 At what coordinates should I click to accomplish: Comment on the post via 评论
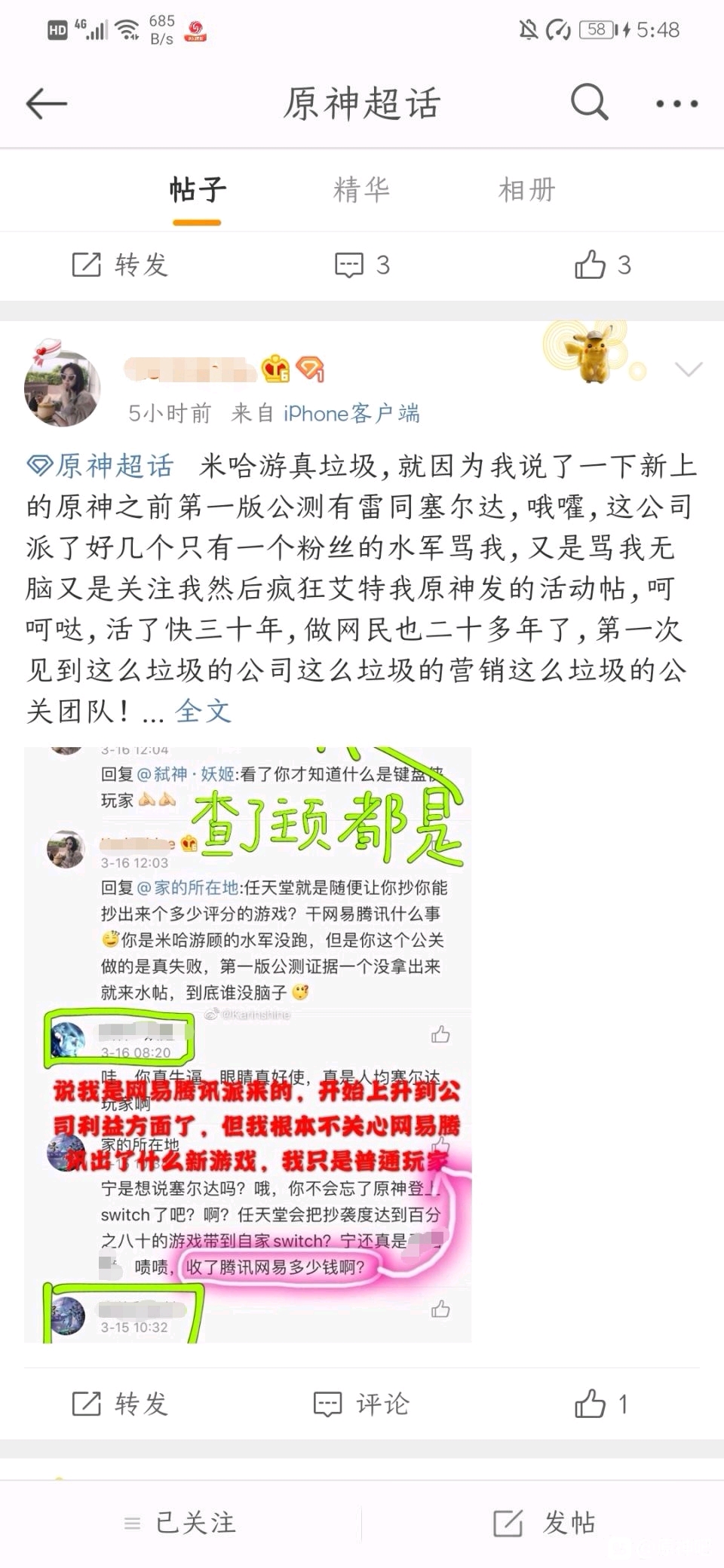click(x=362, y=1404)
